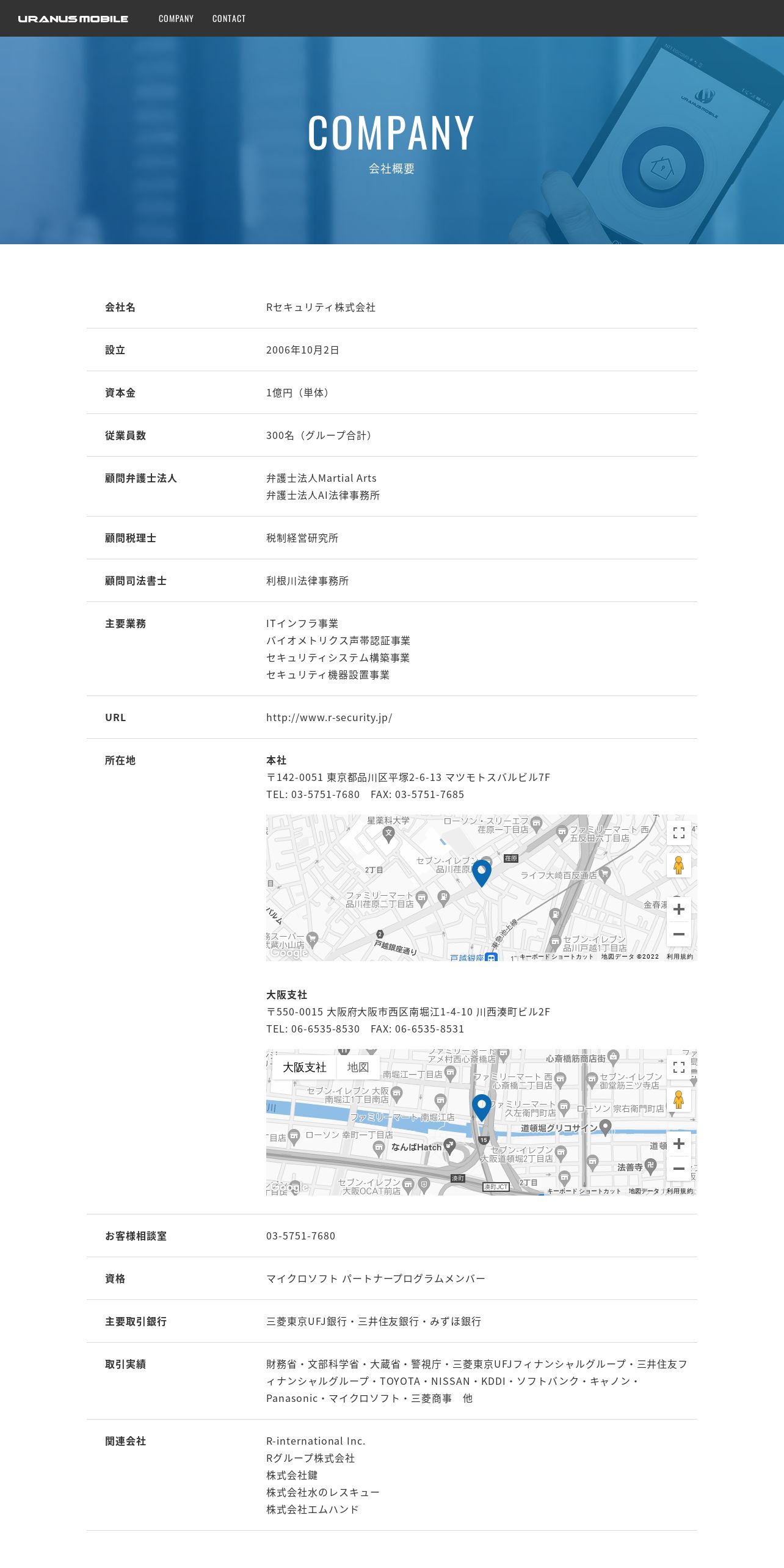Zoom in on the head office map
Image resolution: width=784 pixels, height=1568 pixels.
[678, 910]
